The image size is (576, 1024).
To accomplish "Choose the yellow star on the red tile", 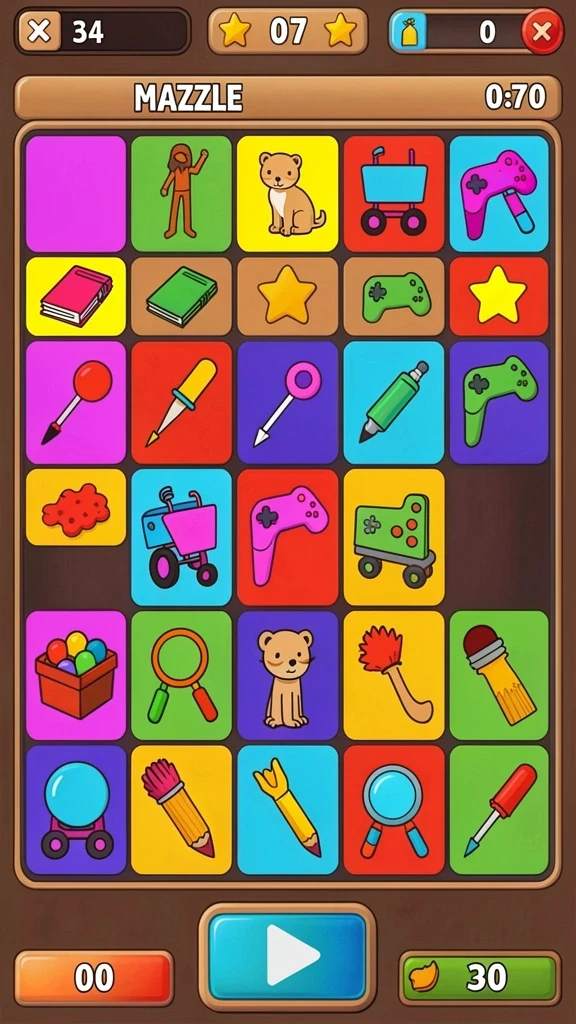I will point(499,296).
